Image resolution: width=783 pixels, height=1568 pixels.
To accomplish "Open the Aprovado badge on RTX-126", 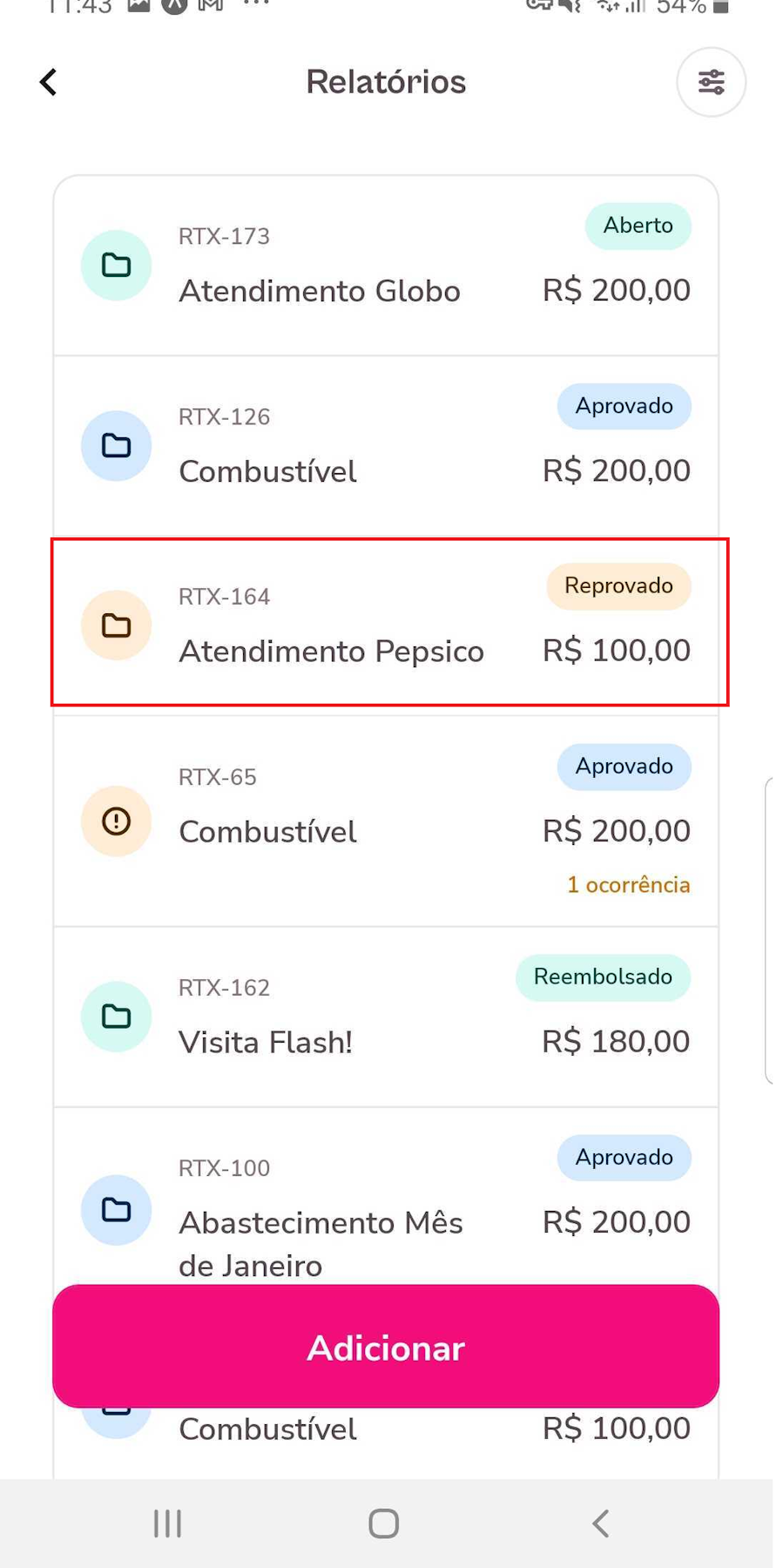I will [624, 406].
